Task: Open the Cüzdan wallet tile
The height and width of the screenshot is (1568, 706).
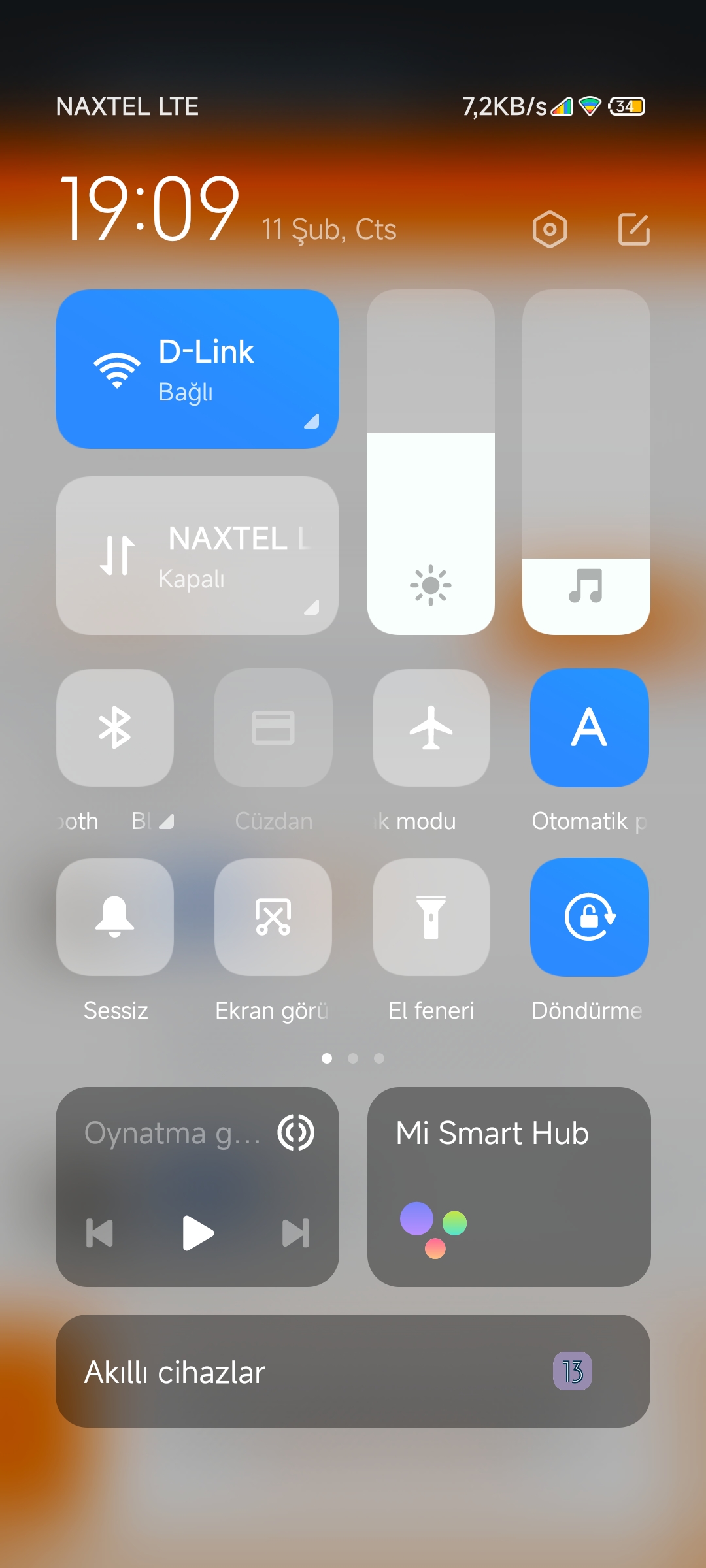Action: pyautogui.click(x=273, y=728)
